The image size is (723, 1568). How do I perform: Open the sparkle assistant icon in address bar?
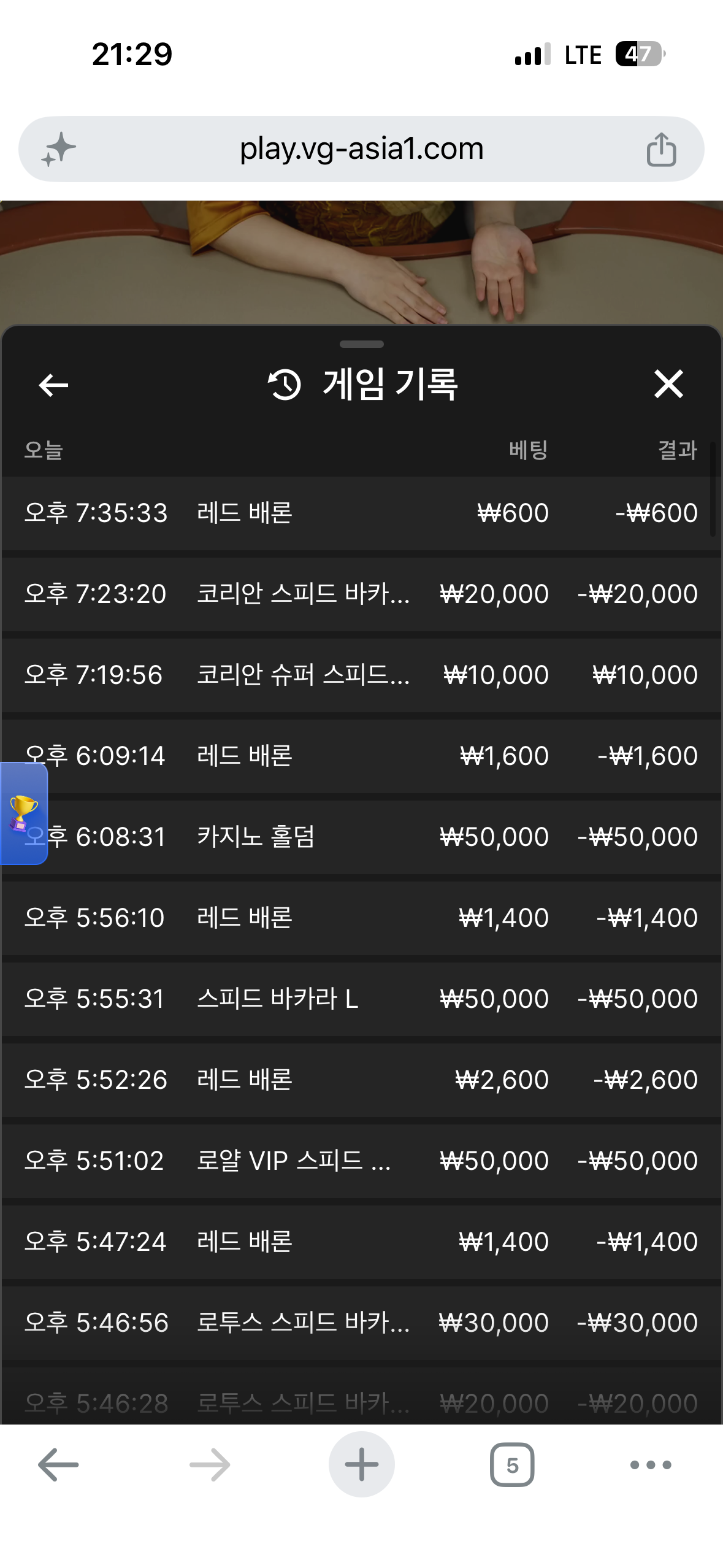[58, 149]
